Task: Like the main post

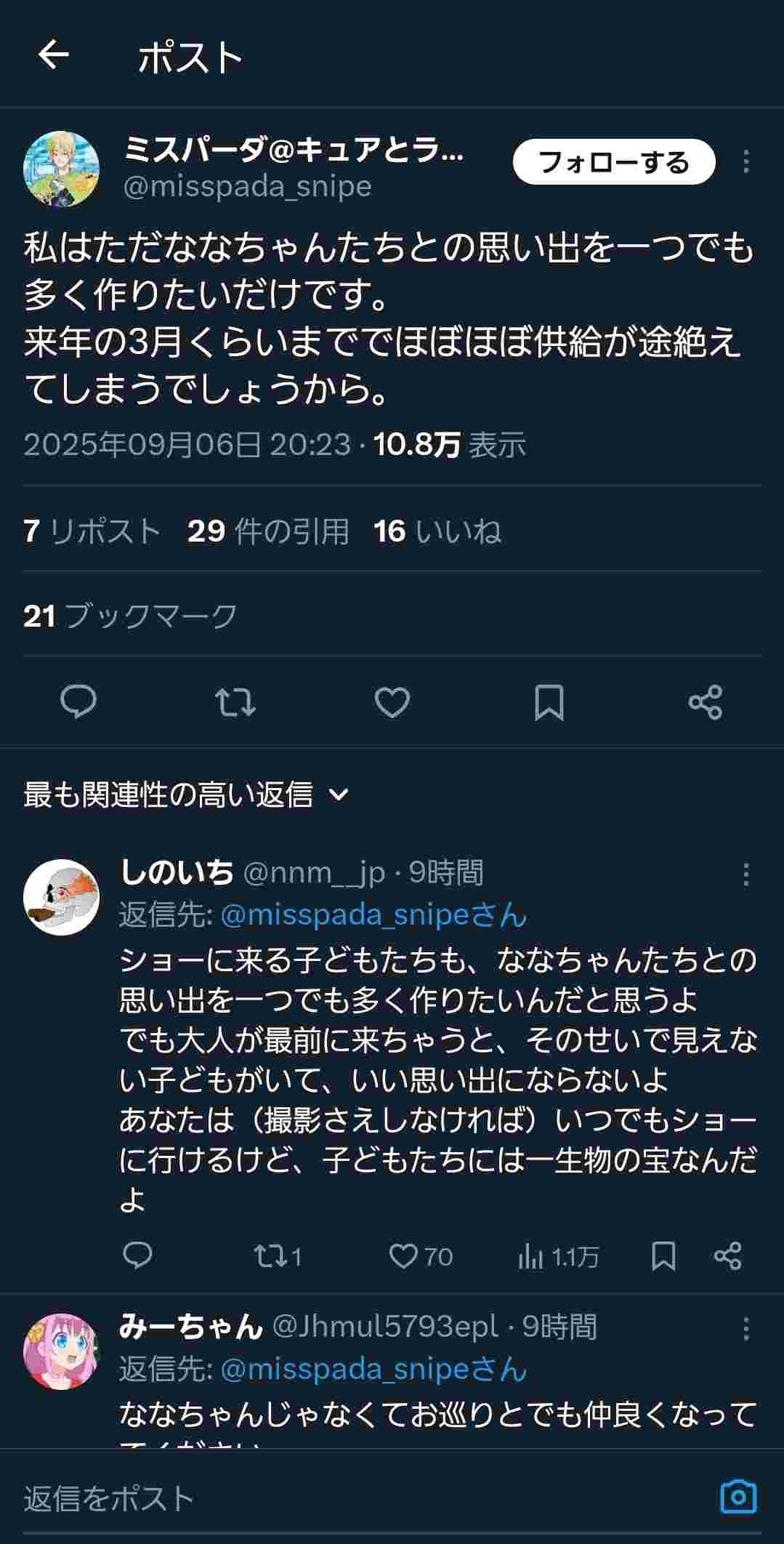Action: 392,702
